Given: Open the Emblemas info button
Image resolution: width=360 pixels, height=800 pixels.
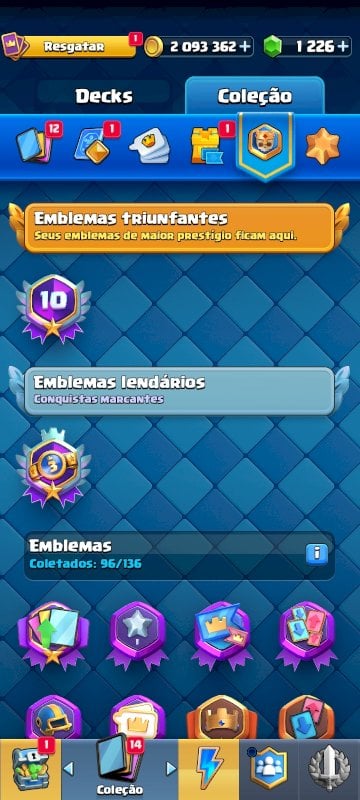Looking at the screenshot, I should [x=316, y=553].
